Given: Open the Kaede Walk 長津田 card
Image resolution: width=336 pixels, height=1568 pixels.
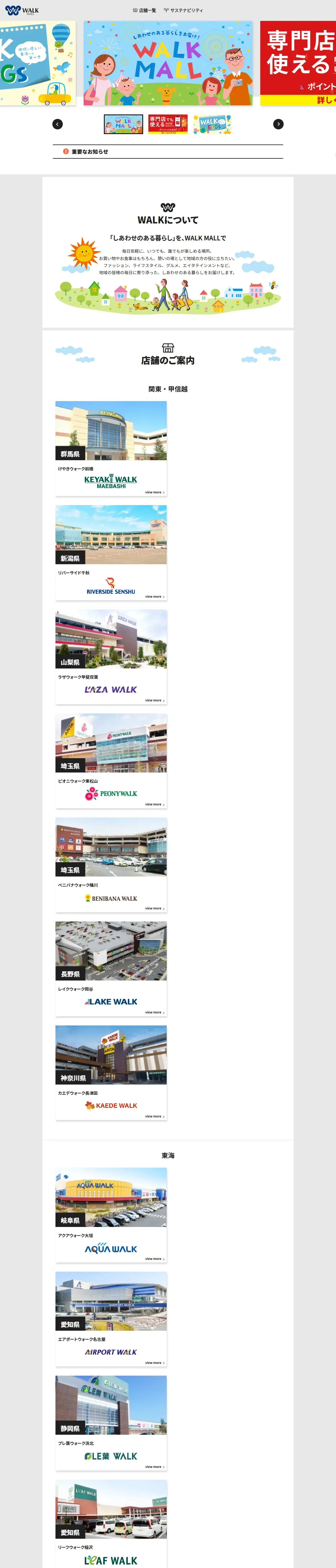Looking at the screenshot, I should pyautogui.click(x=111, y=1073).
